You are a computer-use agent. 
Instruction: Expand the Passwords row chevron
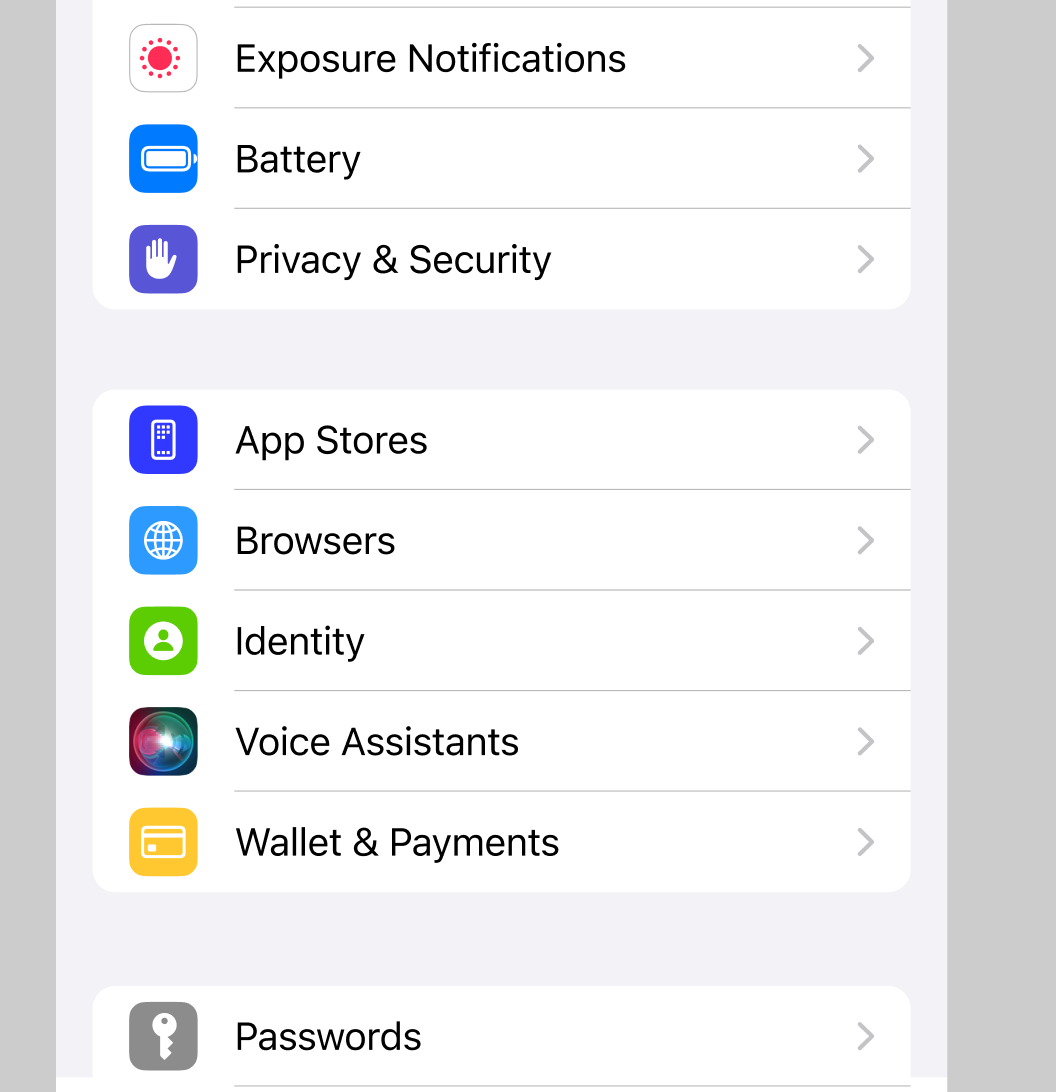865,1036
